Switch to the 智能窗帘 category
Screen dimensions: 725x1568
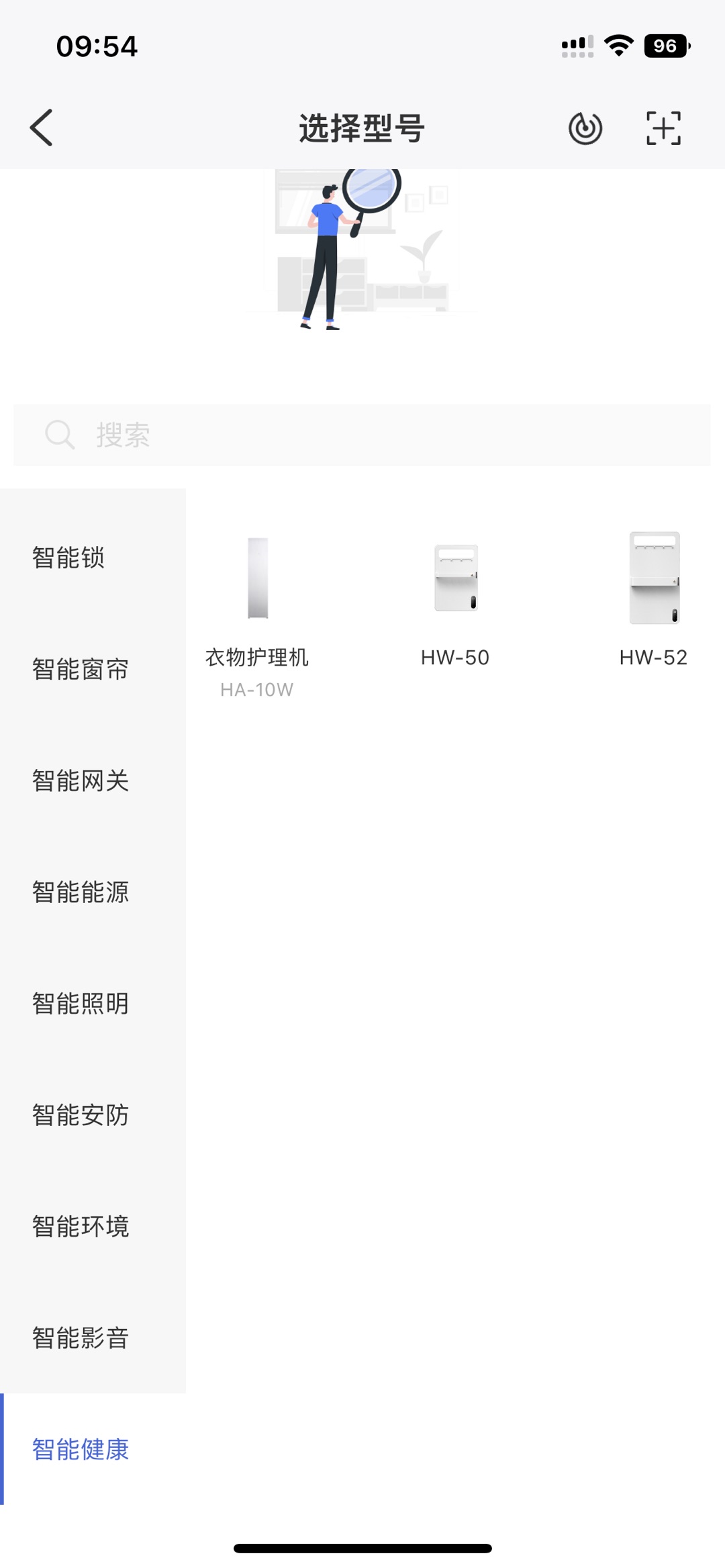pos(93,669)
